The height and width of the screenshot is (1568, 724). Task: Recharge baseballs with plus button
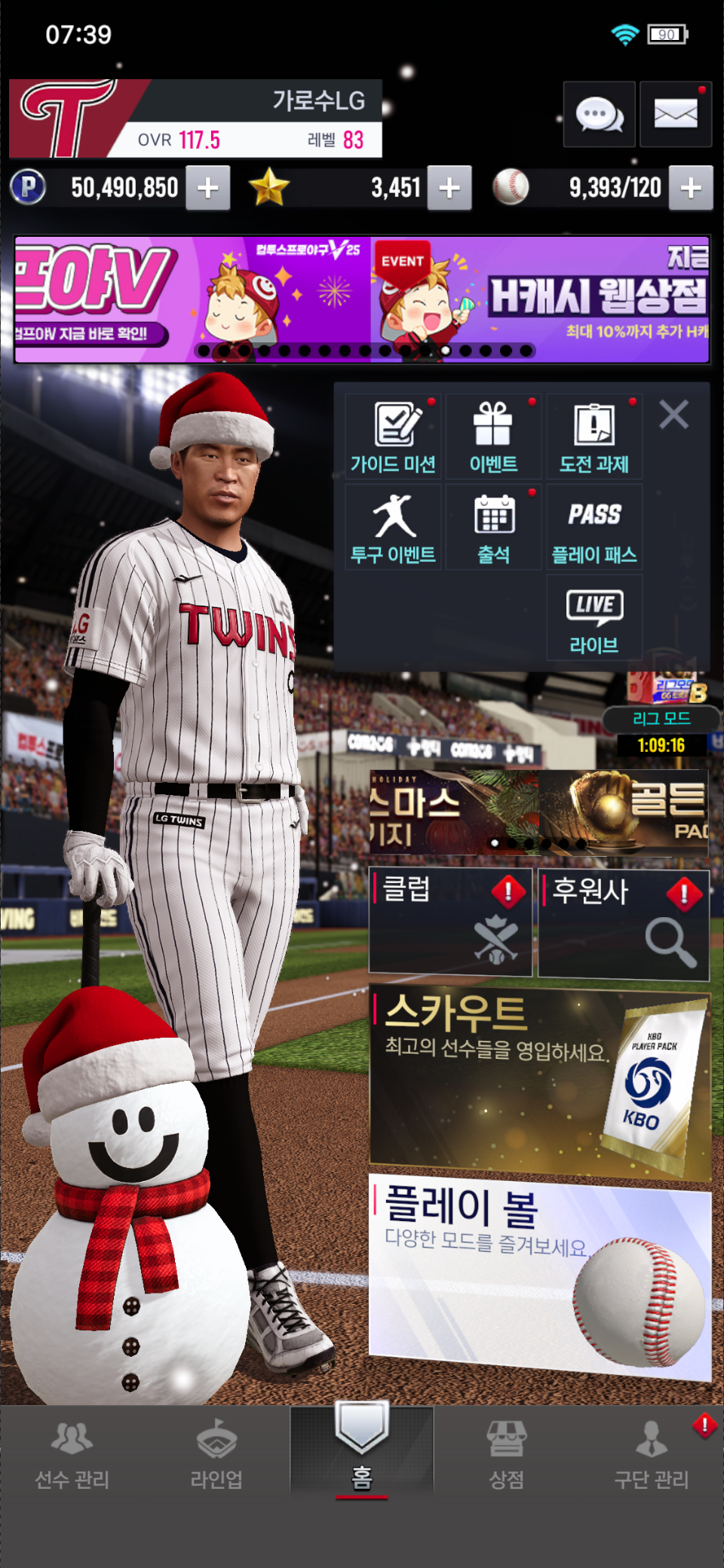coord(691,188)
